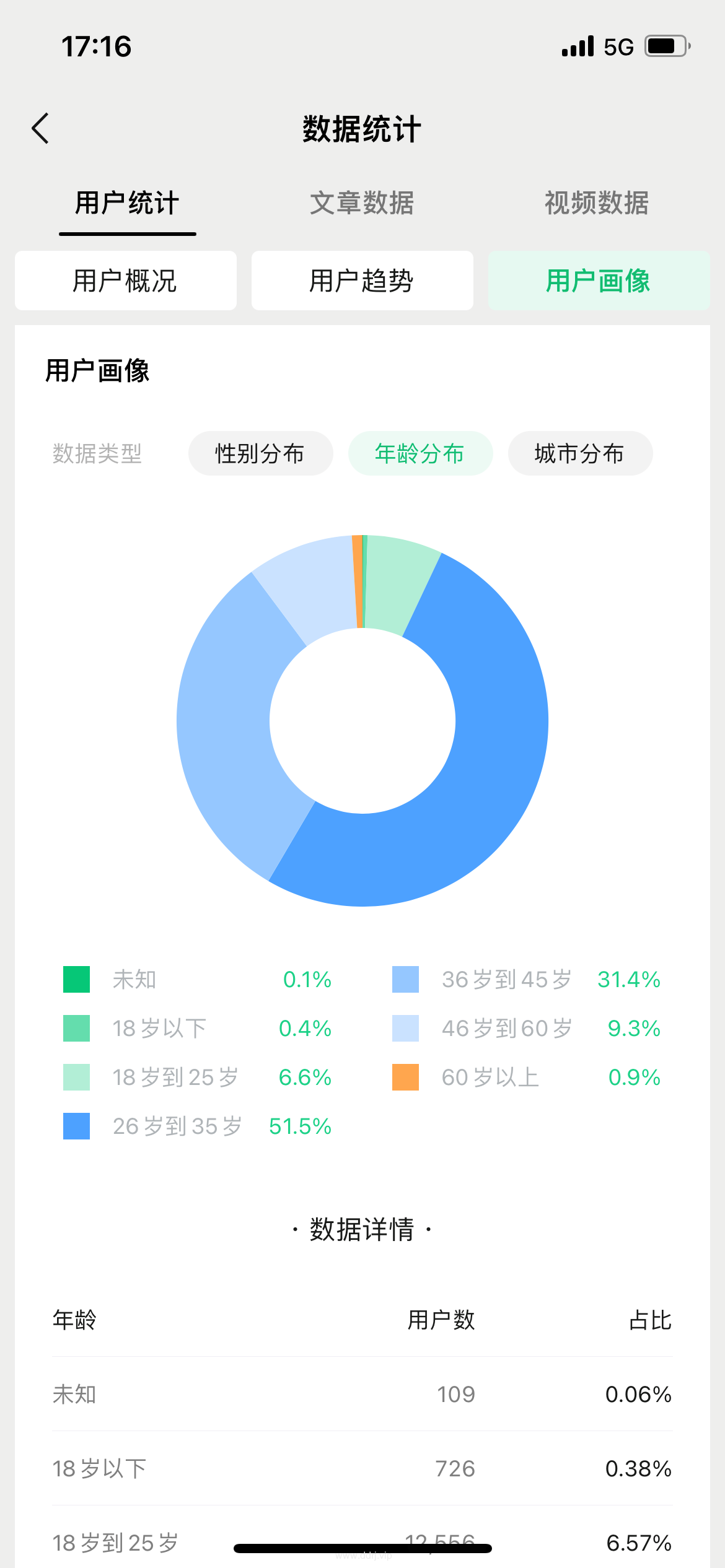Open the 用户趋势 section

(x=362, y=281)
